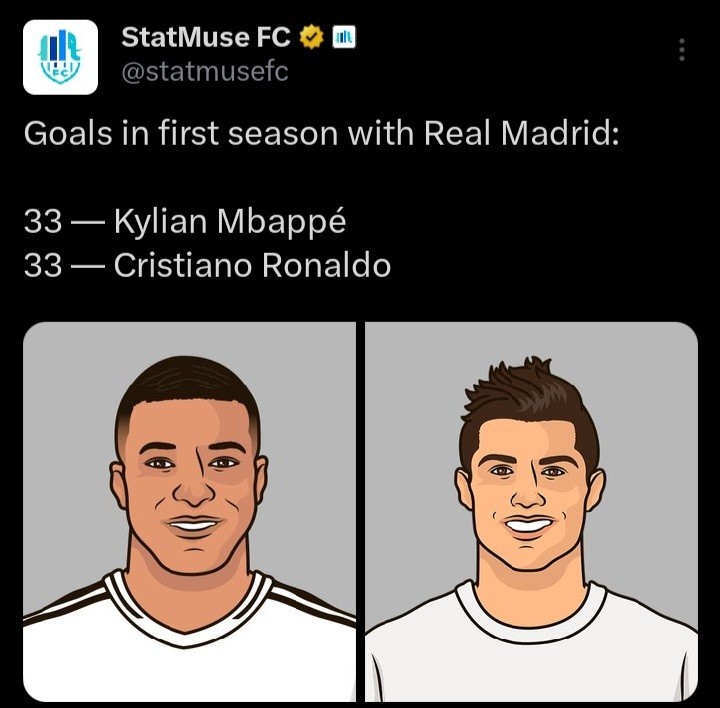
Task: Open the Cristiano Ronaldo cartoon image
Action: [x=531, y=511]
